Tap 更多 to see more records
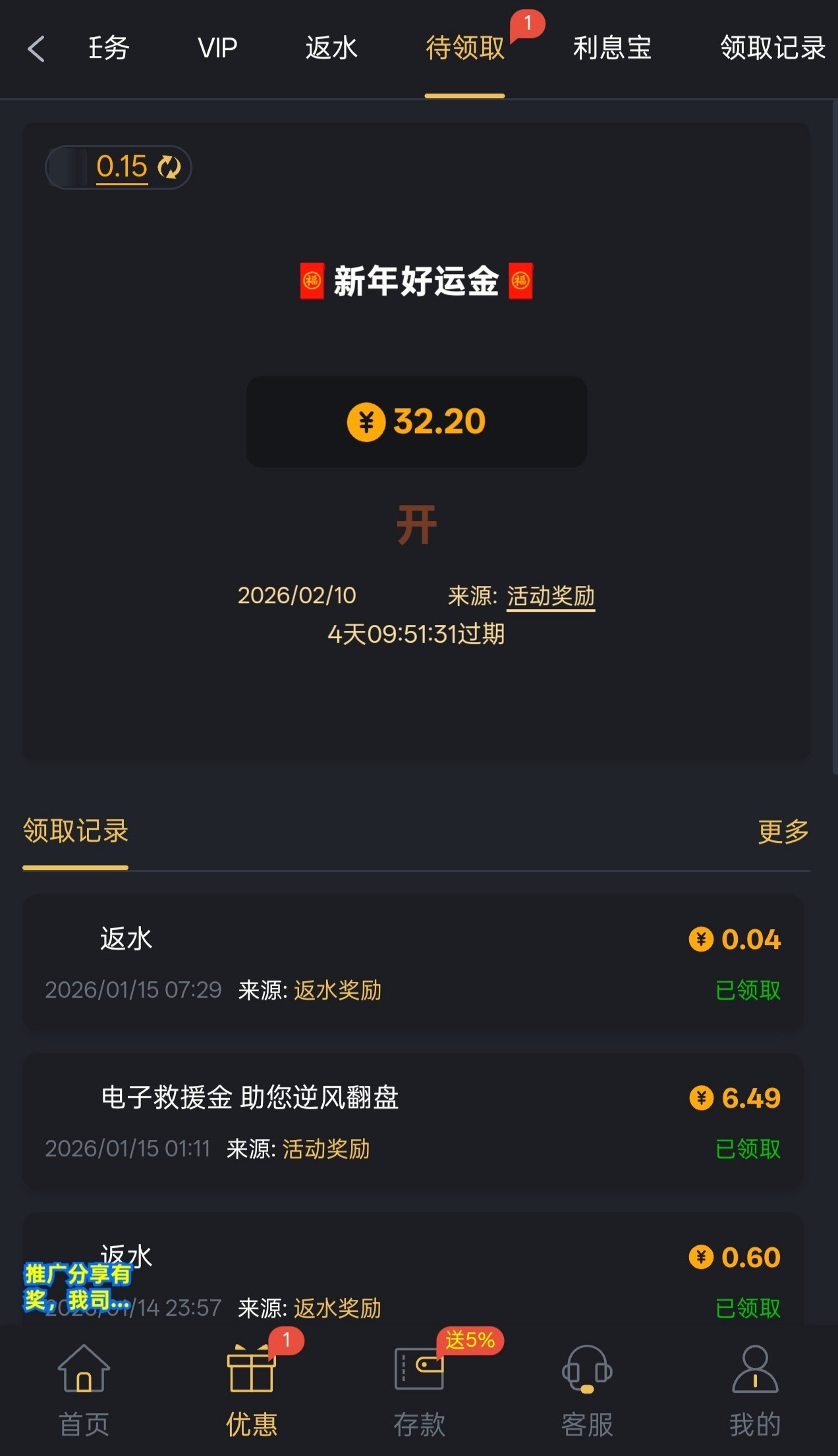838x1456 pixels. (x=783, y=831)
